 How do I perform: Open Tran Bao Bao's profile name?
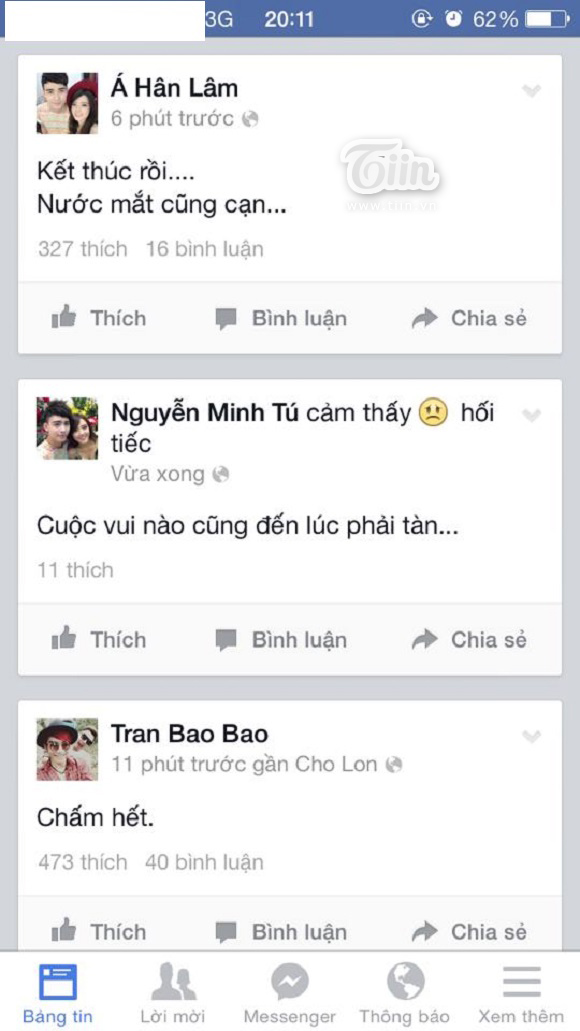click(x=189, y=734)
